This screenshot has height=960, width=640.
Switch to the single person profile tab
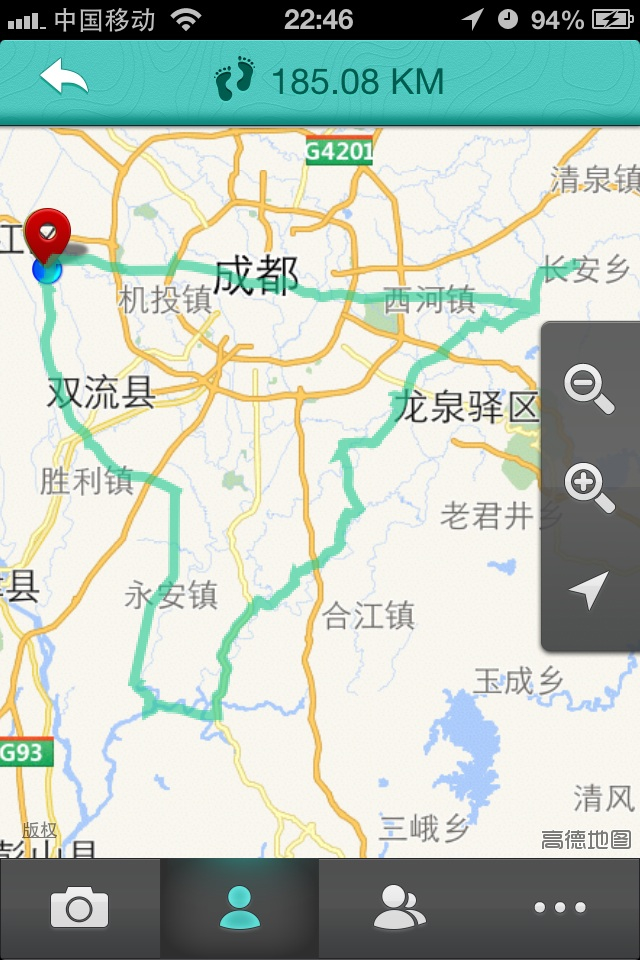click(239, 908)
